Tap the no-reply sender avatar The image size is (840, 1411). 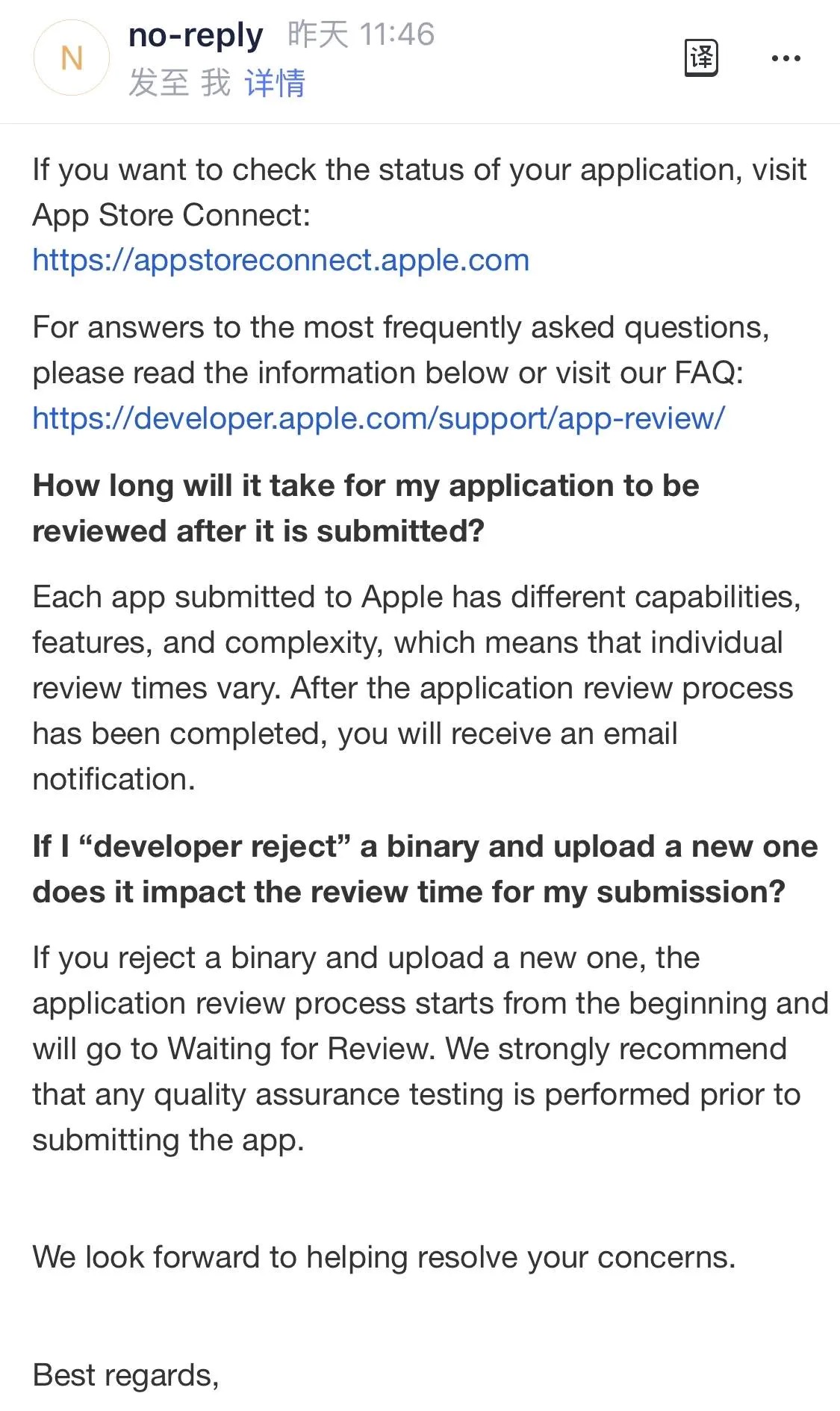[72, 58]
